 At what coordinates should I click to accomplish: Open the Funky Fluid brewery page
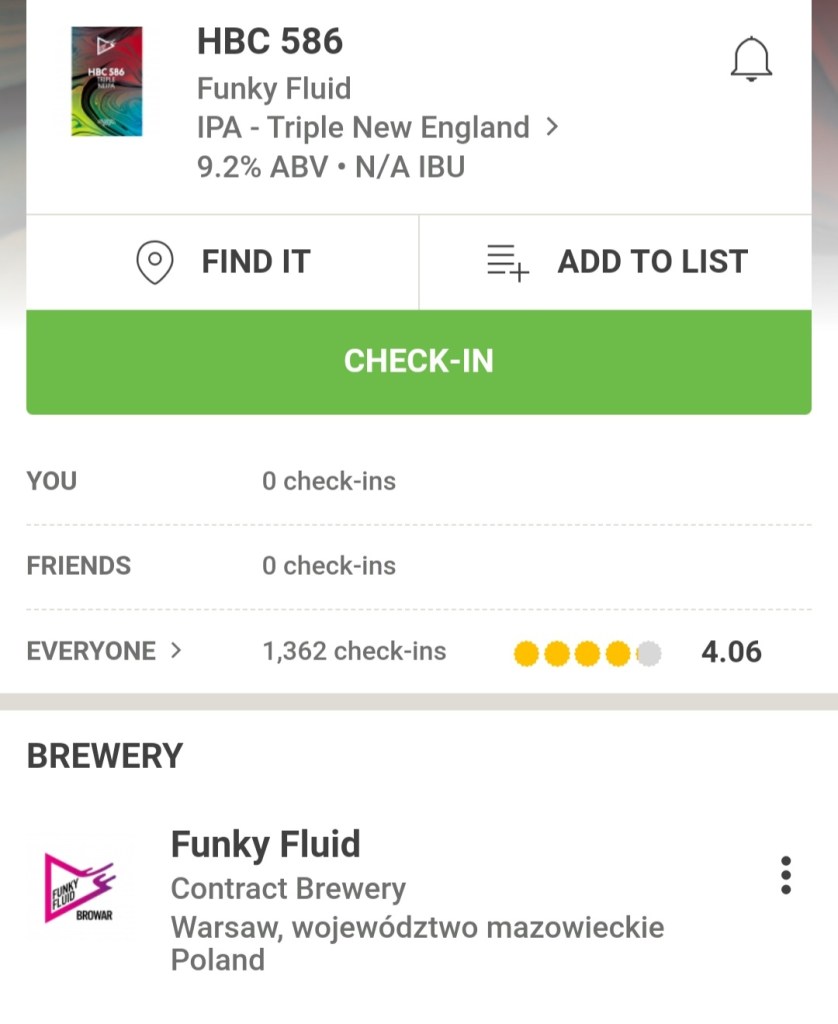click(x=266, y=845)
